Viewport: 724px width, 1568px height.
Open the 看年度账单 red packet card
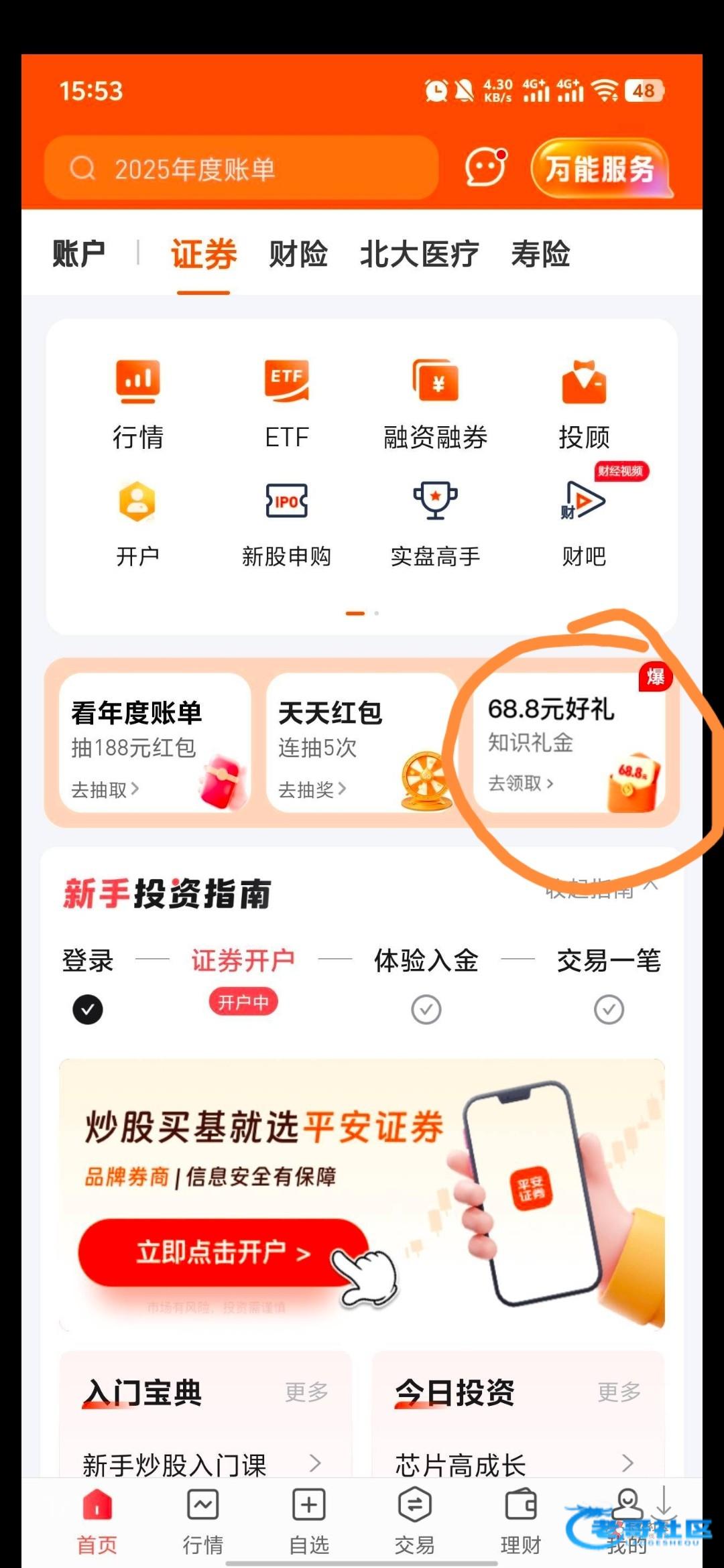(154, 744)
